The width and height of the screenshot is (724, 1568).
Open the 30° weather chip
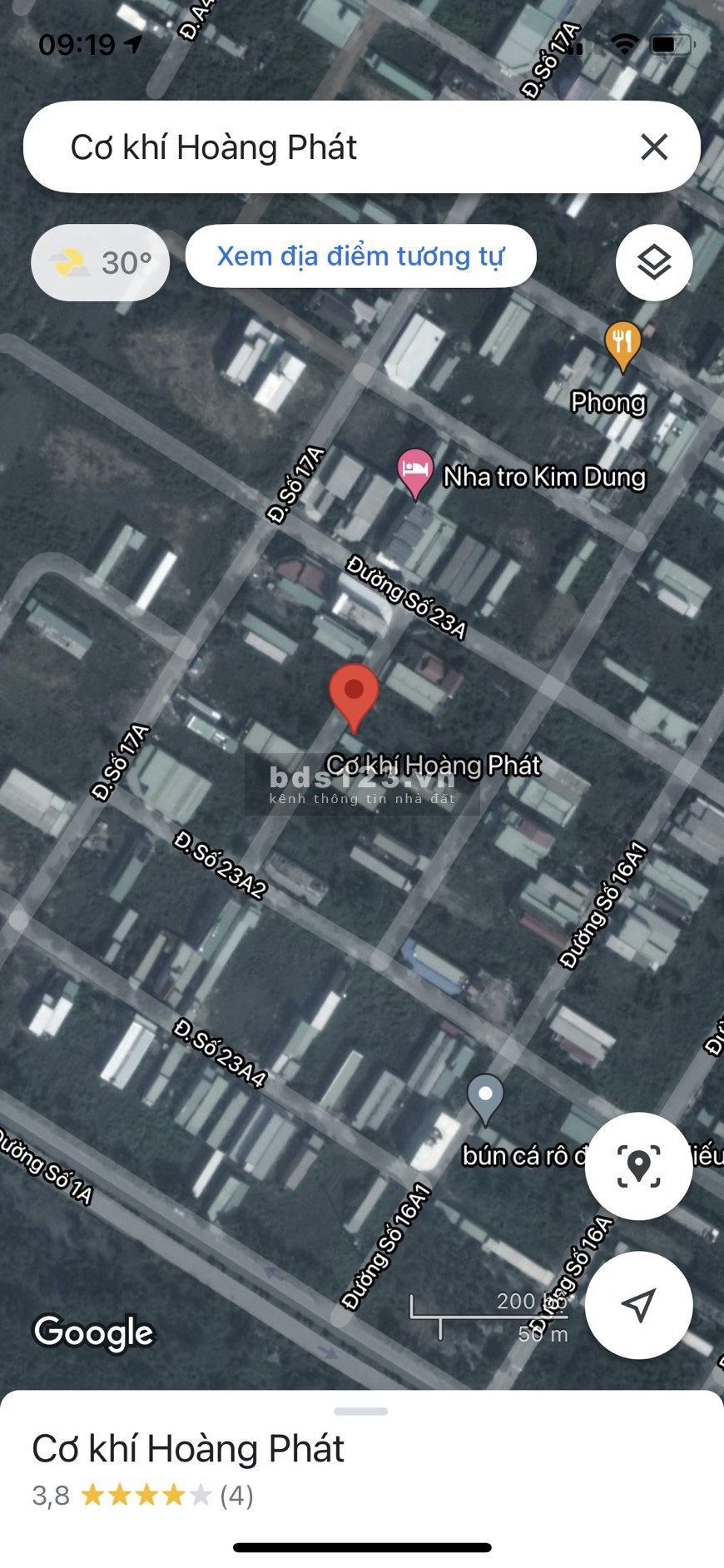[101, 263]
